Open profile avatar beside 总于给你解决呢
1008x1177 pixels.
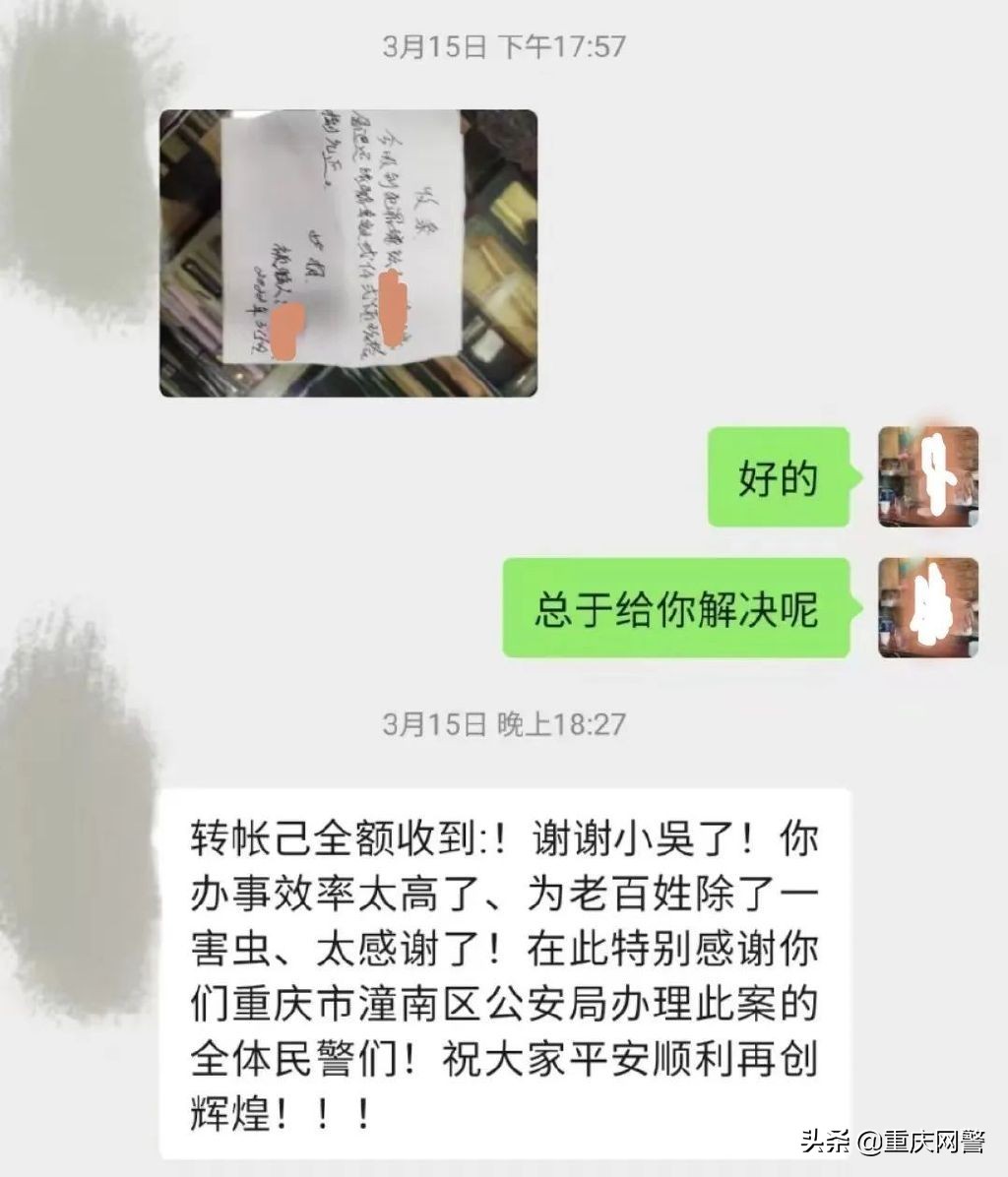(927, 607)
